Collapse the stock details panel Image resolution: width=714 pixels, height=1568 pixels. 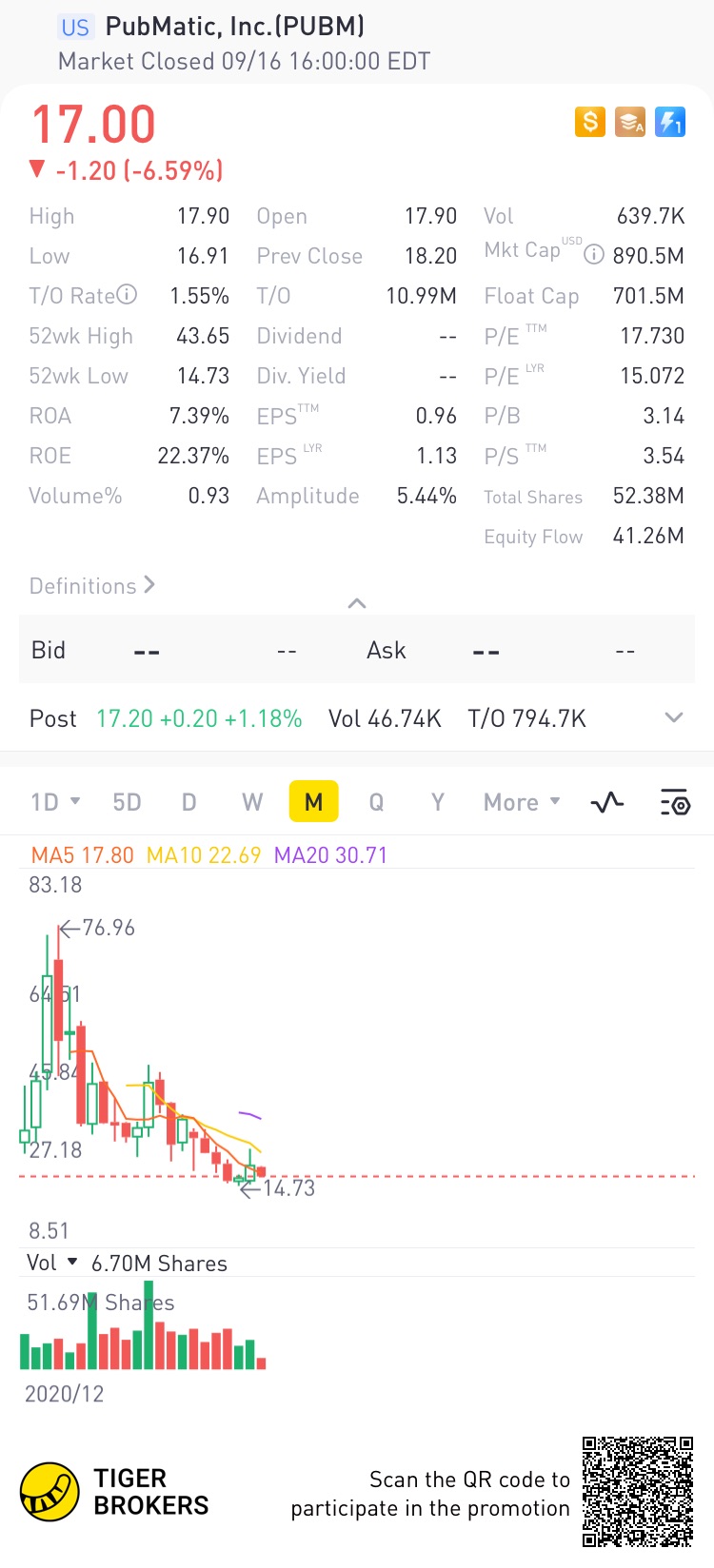pos(357,603)
